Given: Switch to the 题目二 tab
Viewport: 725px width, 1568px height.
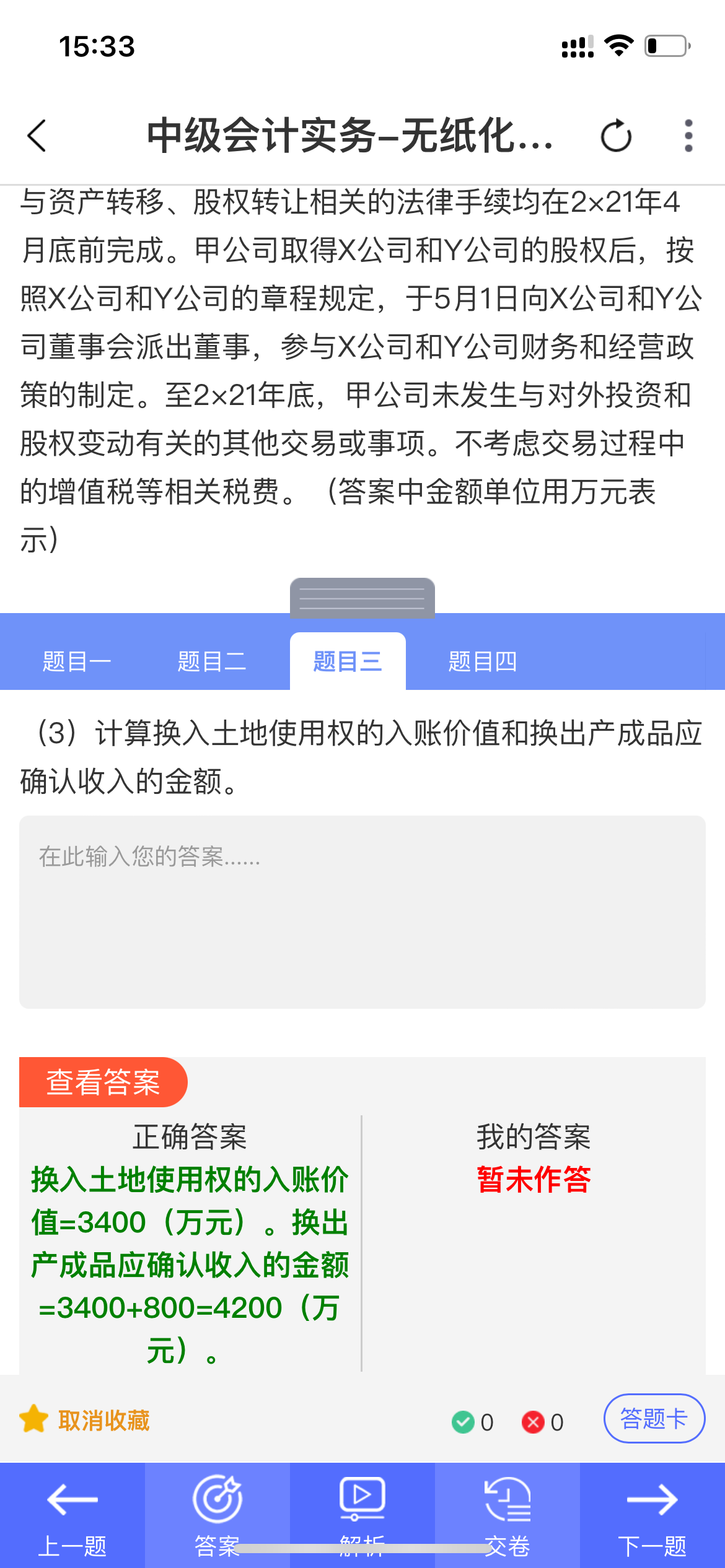Looking at the screenshot, I should 212,661.
